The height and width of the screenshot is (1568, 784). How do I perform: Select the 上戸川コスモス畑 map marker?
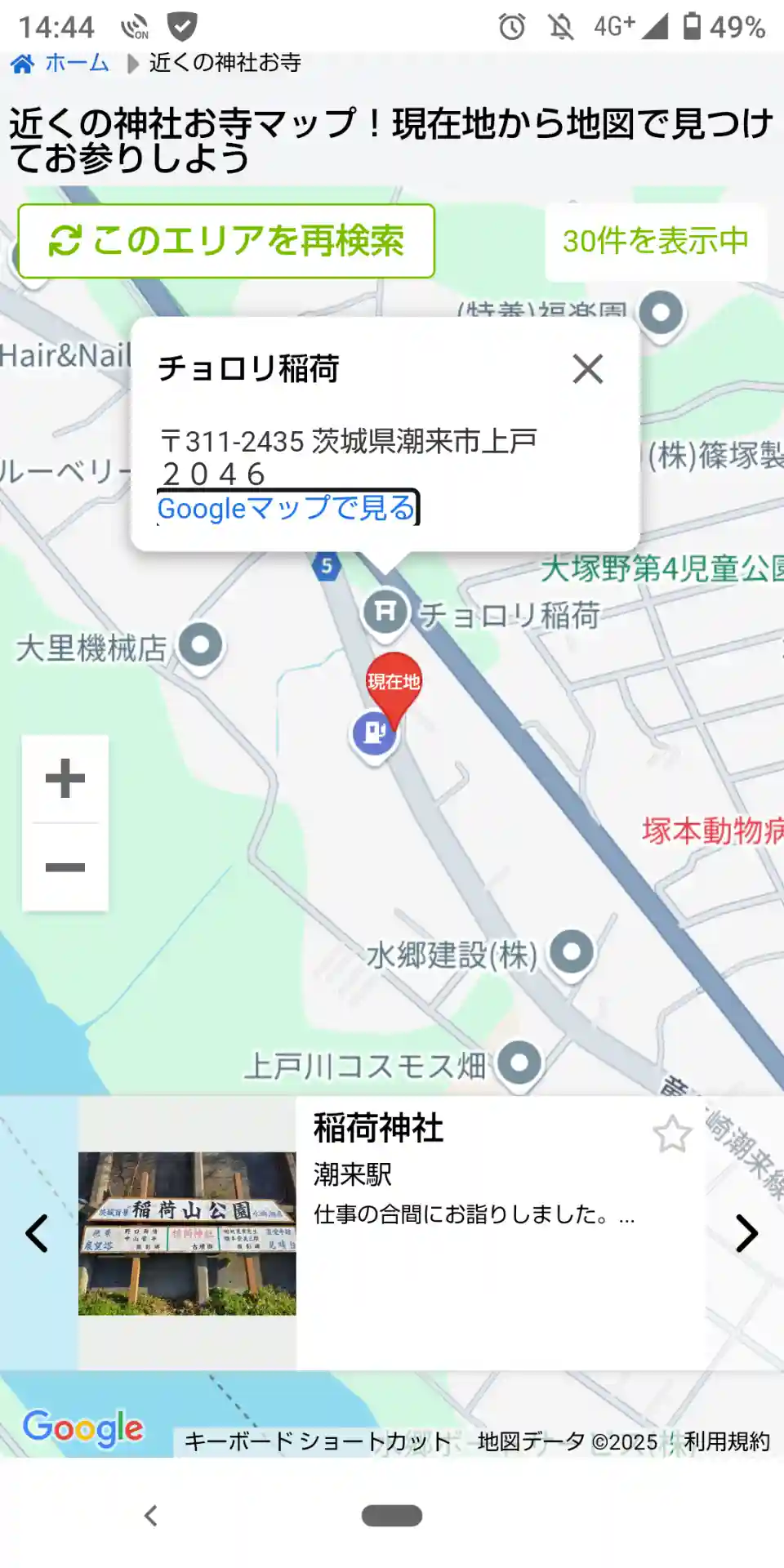coord(519,1063)
